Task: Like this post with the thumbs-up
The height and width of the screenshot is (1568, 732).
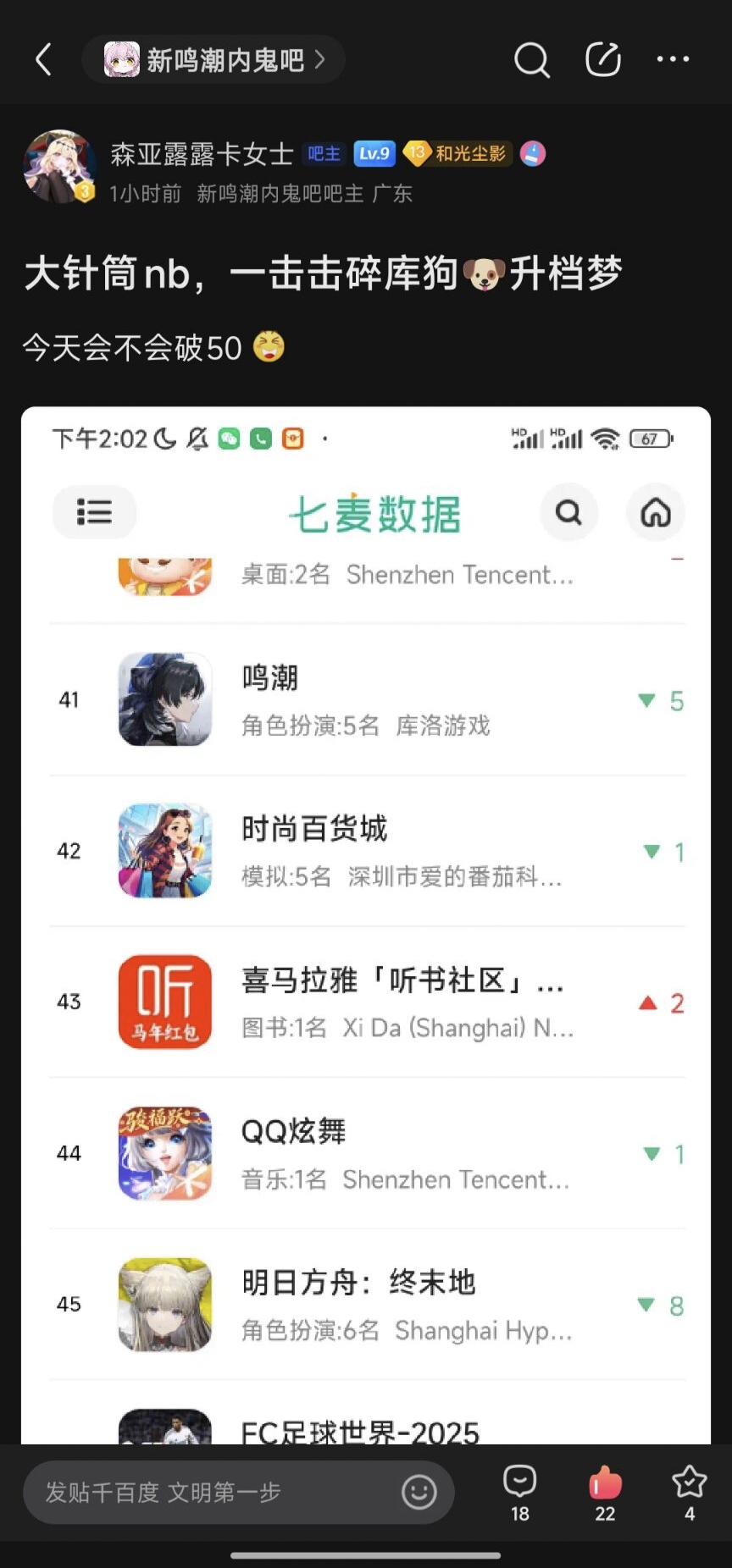Action: (x=605, y=1492)
